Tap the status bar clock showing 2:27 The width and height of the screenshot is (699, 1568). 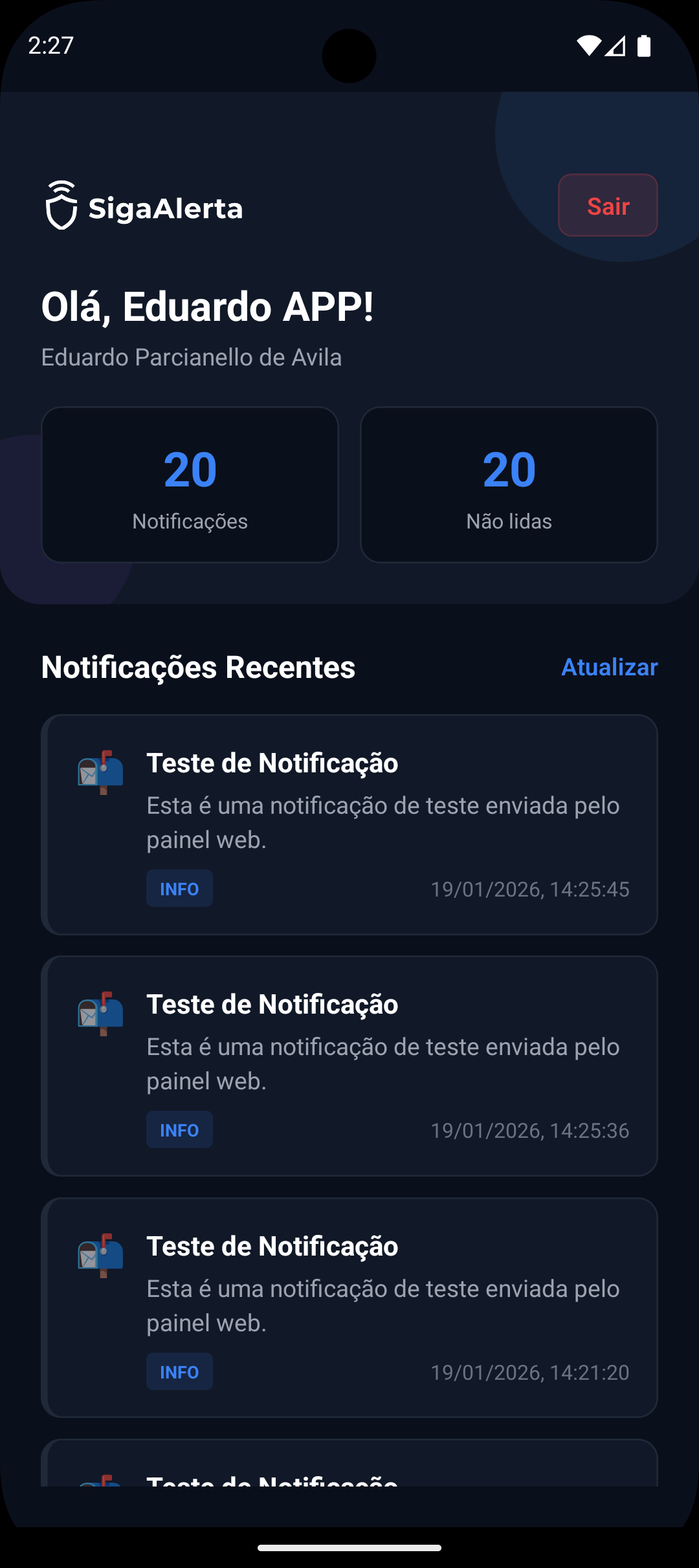coord(50,45)
